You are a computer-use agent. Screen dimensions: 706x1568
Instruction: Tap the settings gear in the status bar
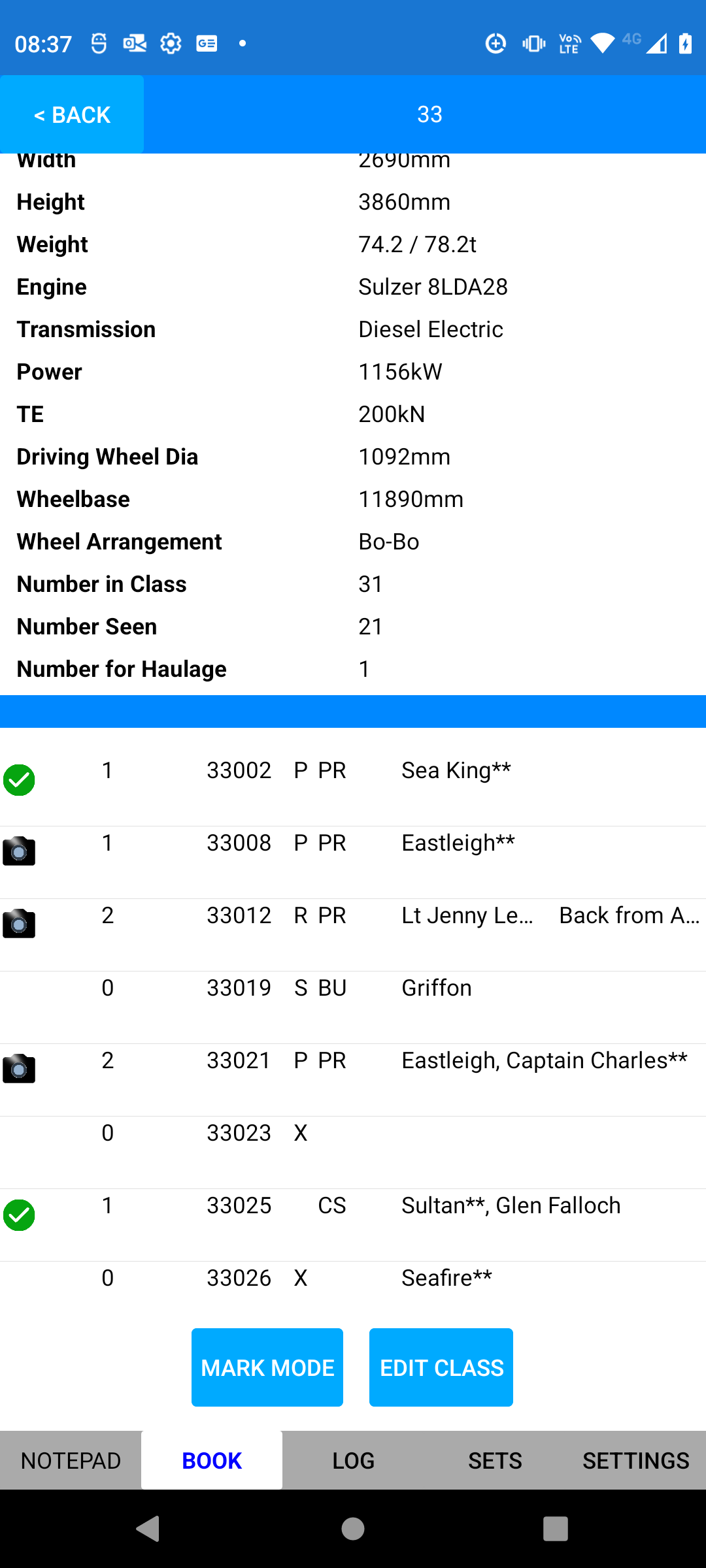tap(169, 43)
